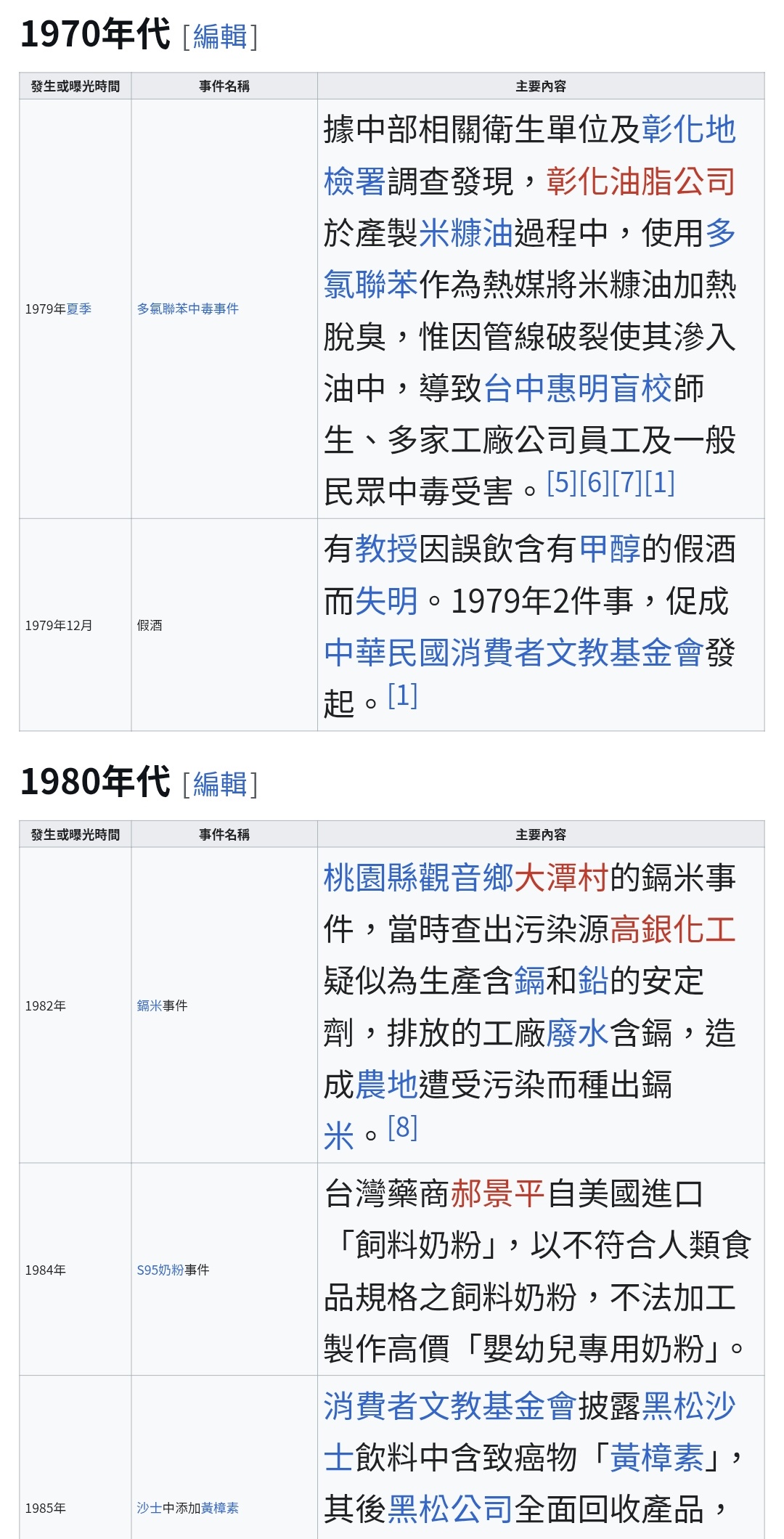Viewport: 784px width, 1539px height.
Task: Open the 台中惠明盲校 link
Action: coord(578,388)
